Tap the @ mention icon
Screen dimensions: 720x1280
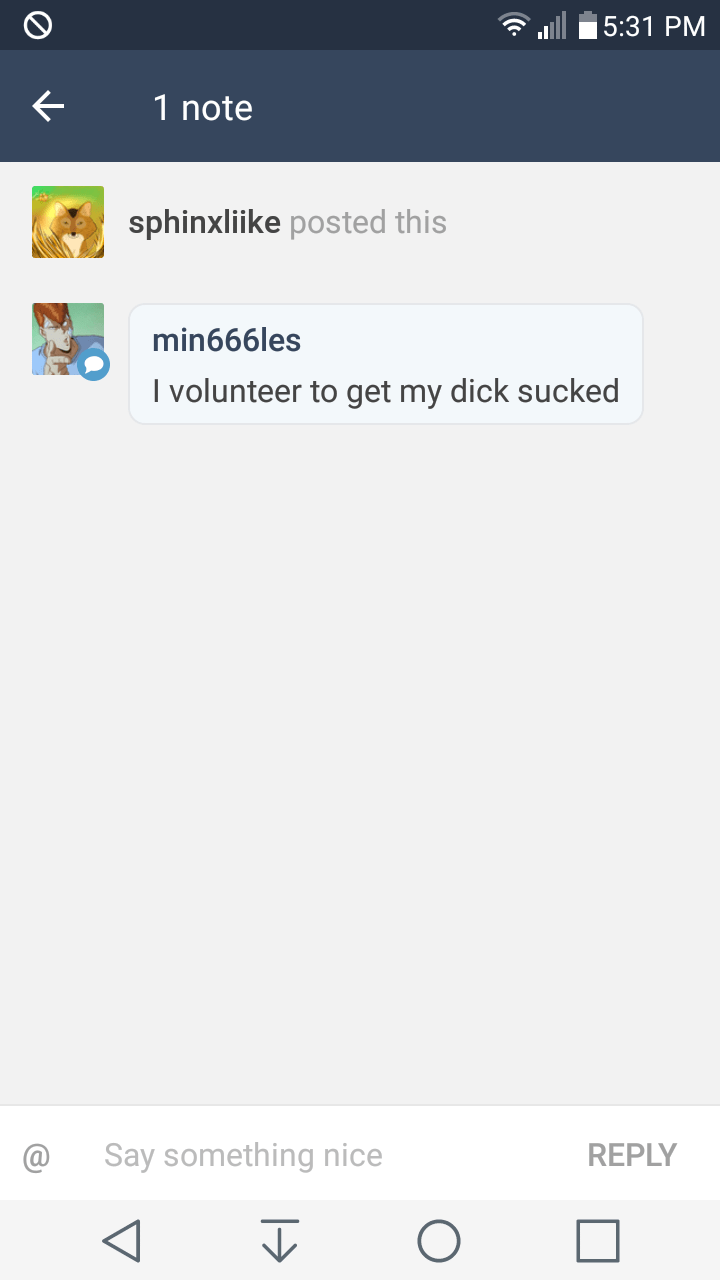pyautogui.click(x=36, y=1155)
